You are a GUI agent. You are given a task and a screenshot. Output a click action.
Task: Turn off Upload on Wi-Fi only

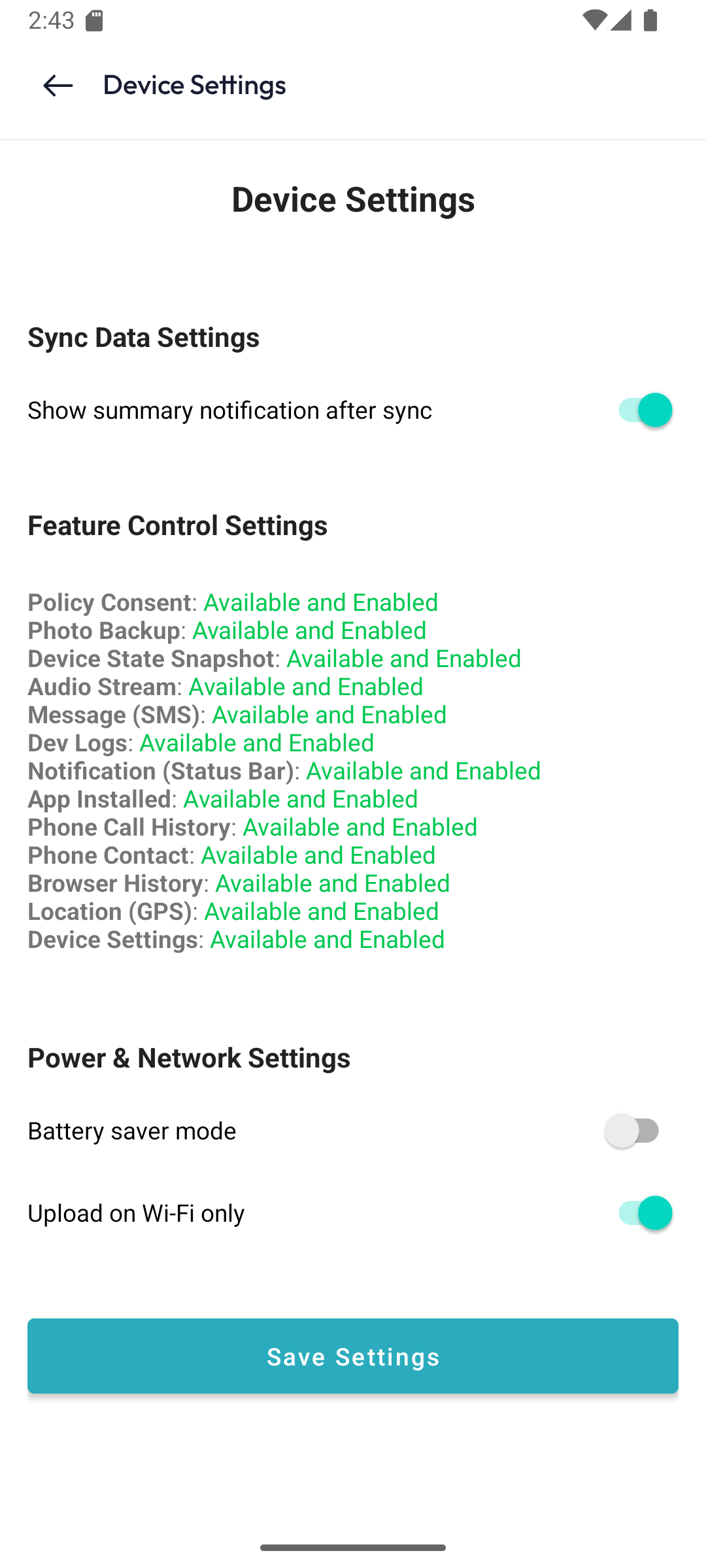pyautogui.click(x=645, y=1213)
